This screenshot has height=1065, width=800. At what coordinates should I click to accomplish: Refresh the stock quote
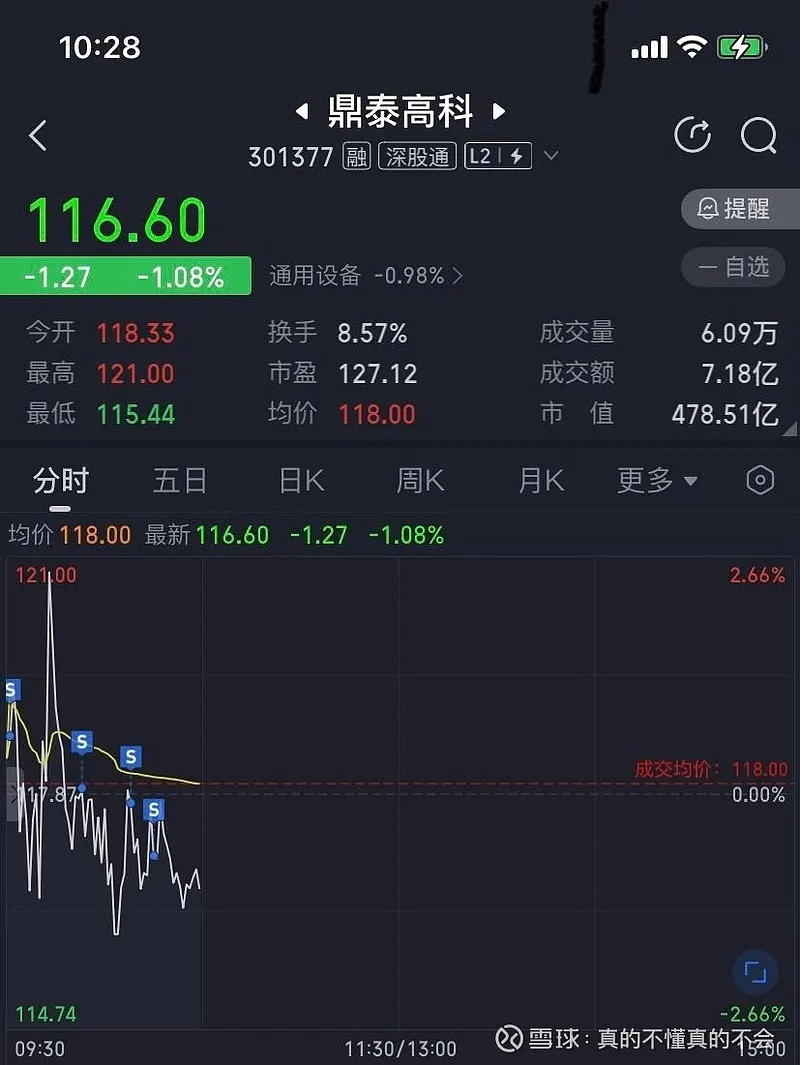693,135
